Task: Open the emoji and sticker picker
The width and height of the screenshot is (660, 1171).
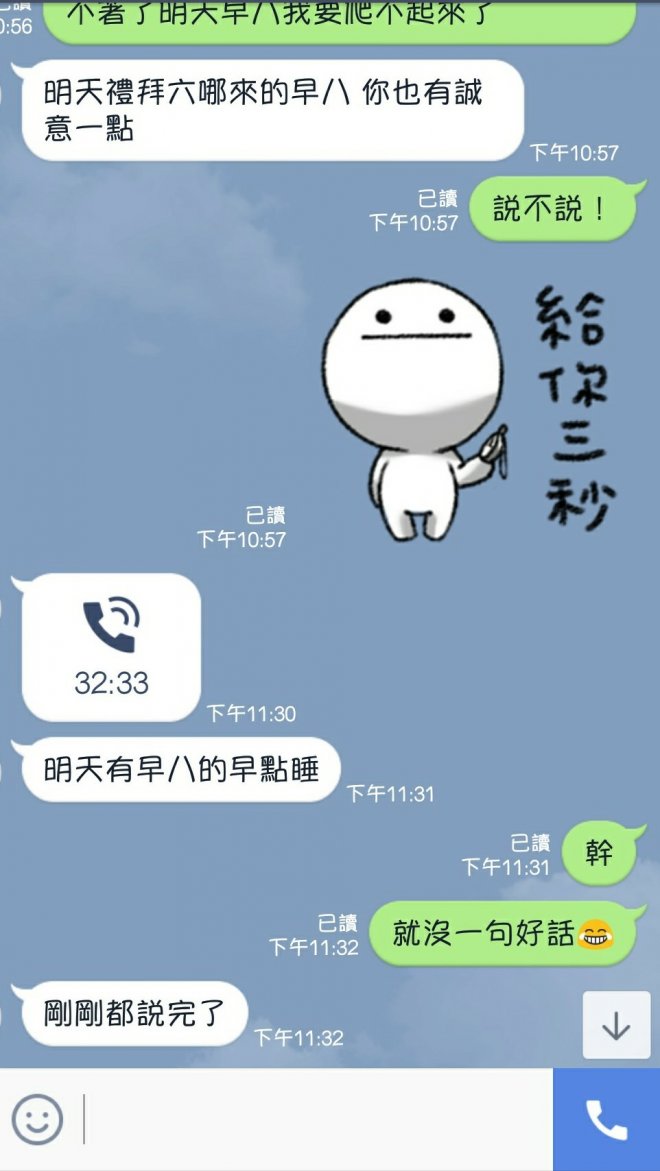Action: click(x=37, y=1119)
